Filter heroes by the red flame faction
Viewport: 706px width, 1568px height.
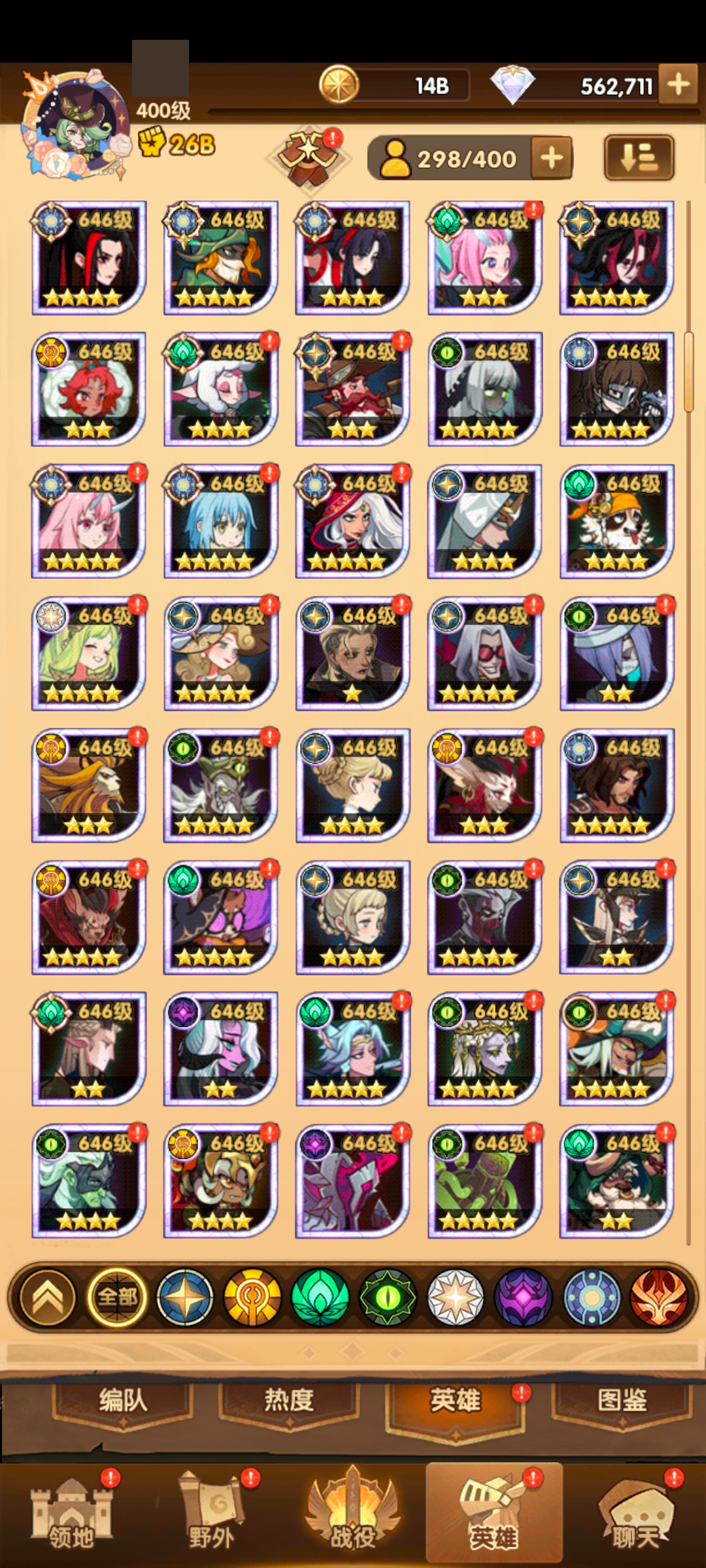[658, 1297]
